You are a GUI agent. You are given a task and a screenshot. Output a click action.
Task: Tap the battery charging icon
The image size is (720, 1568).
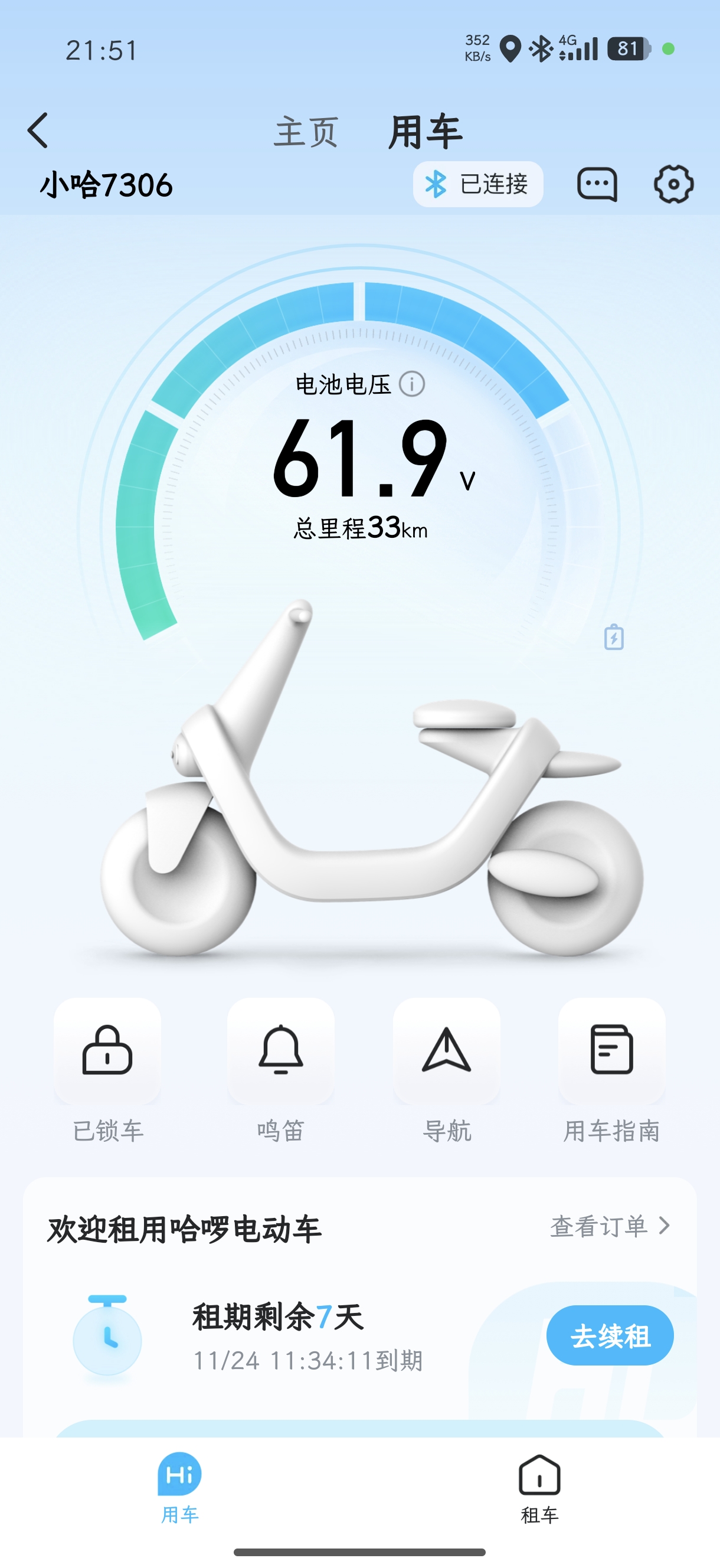coord(614,638)
